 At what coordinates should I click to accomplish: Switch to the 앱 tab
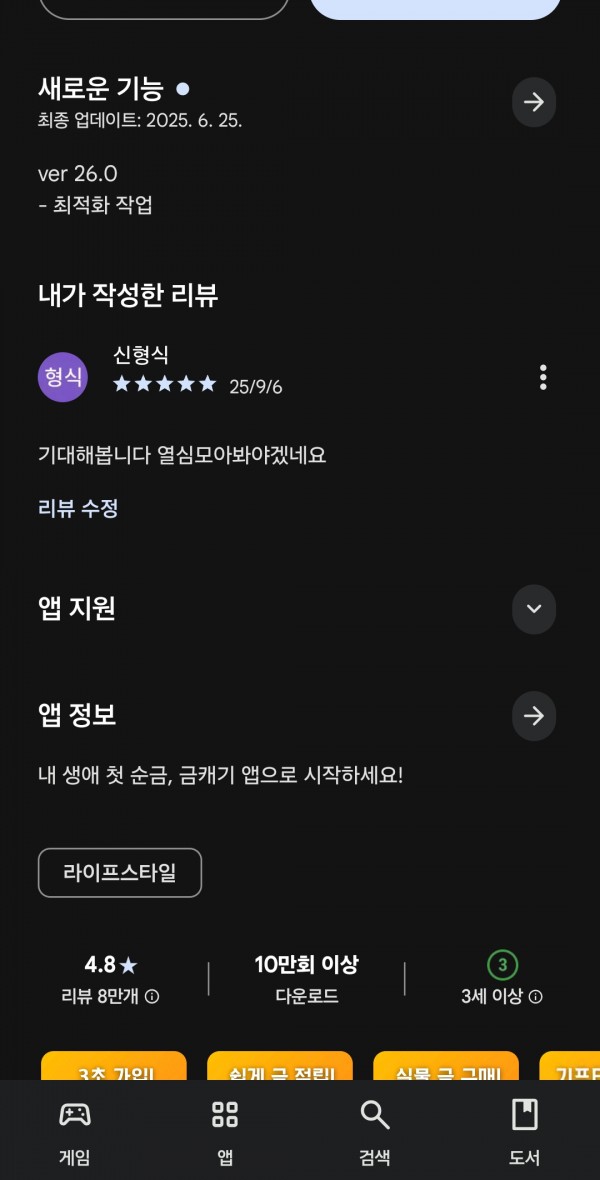(x=224, y=1131)
